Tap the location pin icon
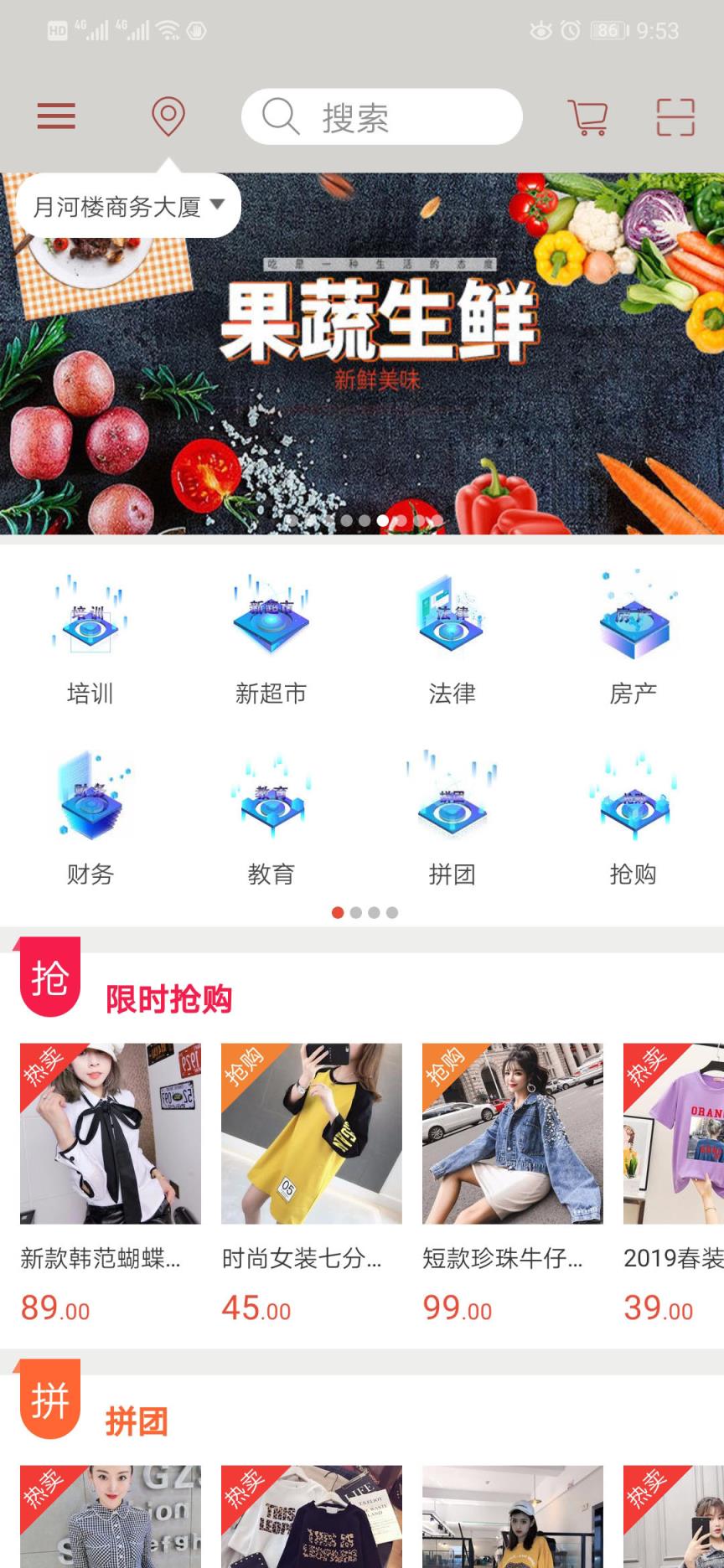724x1568 pixels. pyautogui.click(x=167, y=115)
